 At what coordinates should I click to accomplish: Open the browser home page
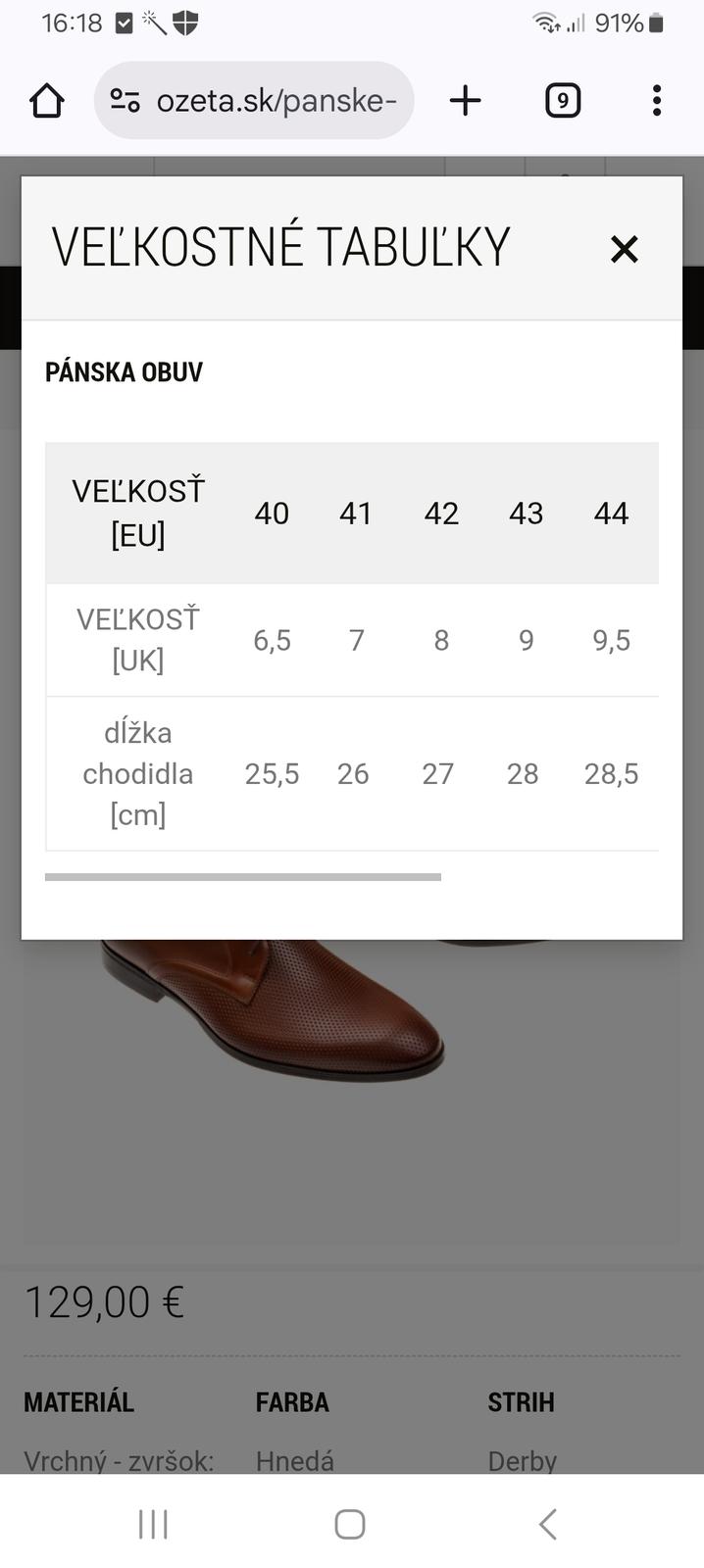(47, 101)
